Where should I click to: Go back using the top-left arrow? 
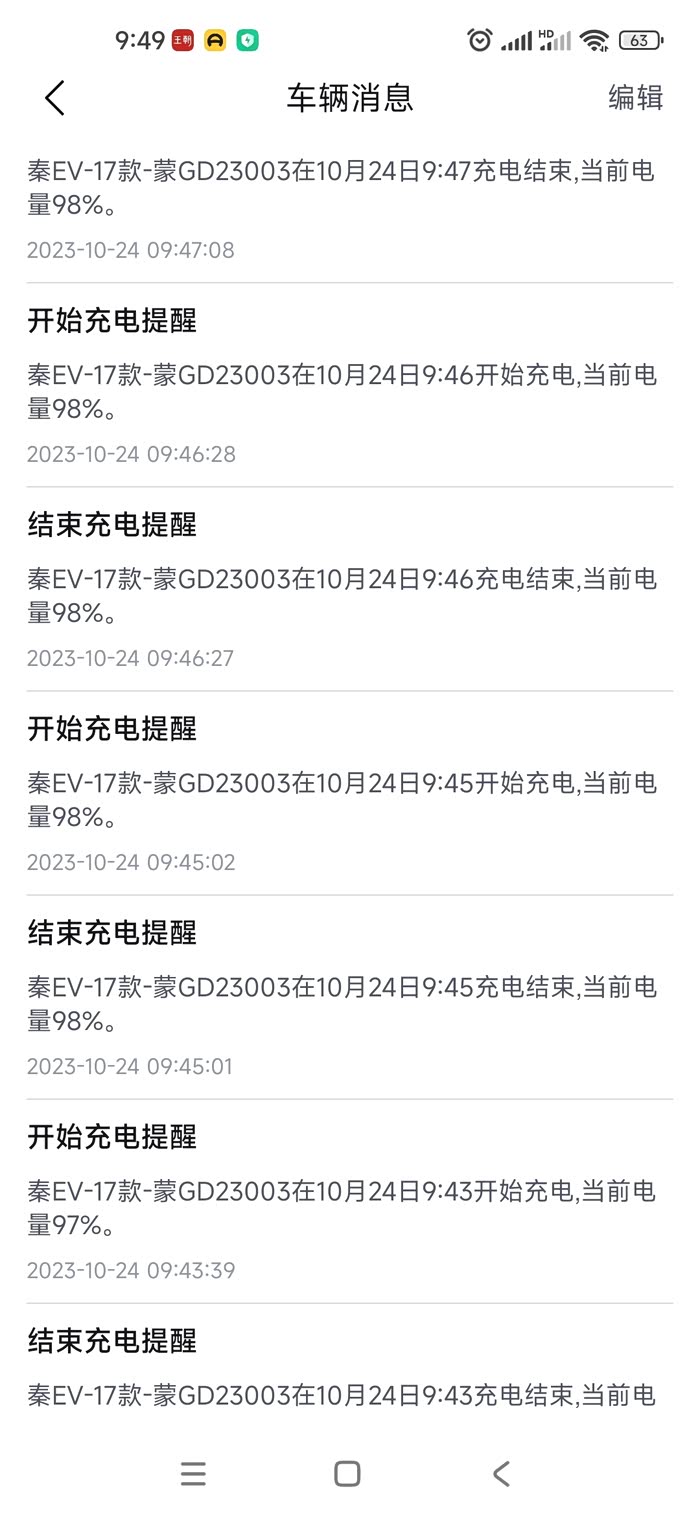point(55,98)
